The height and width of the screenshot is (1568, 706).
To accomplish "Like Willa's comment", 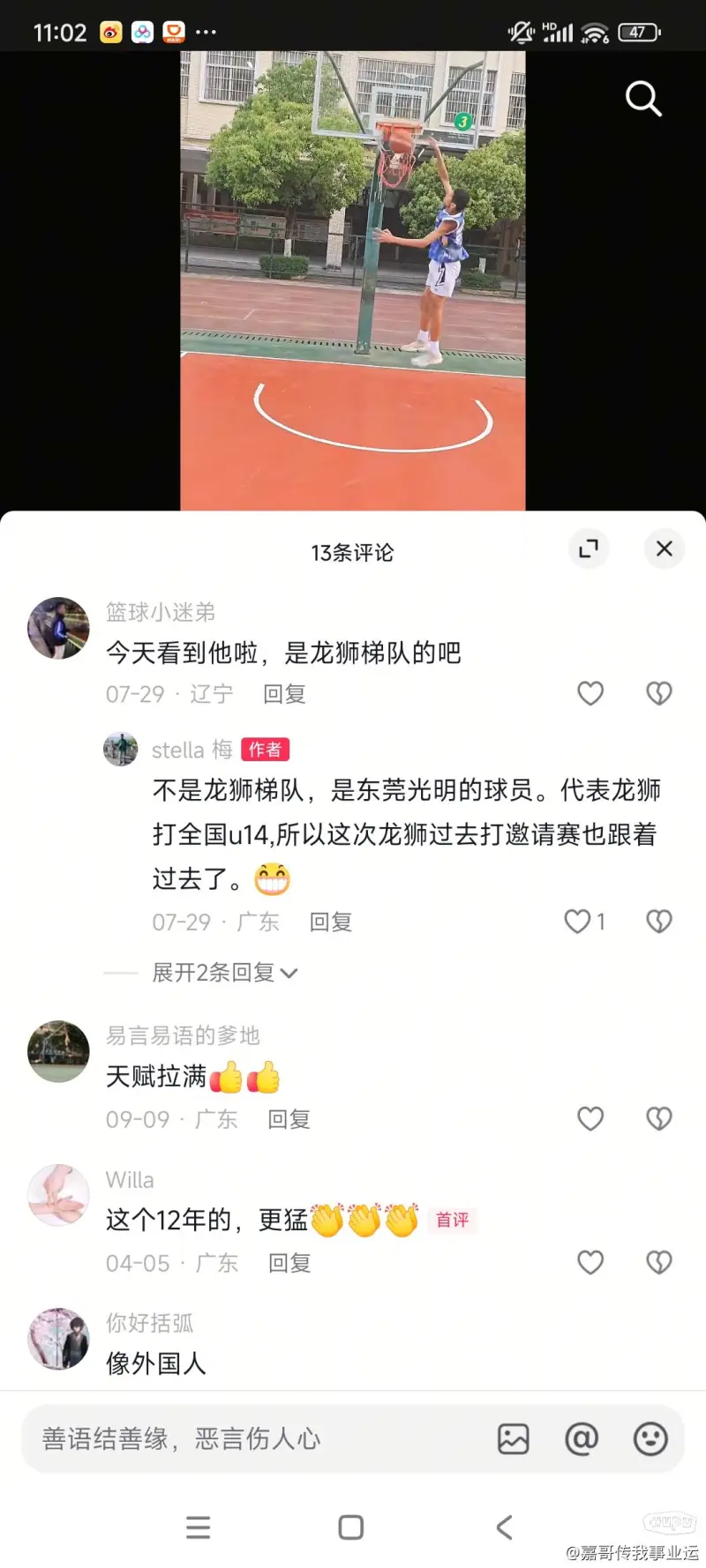I will (590, 1263).
